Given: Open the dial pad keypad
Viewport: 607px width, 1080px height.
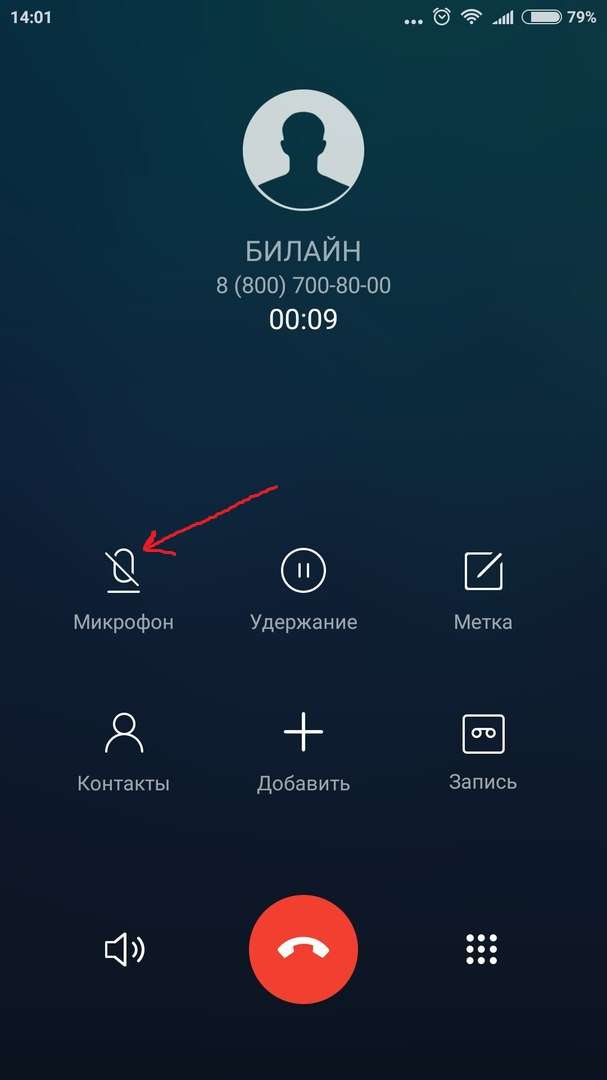Looking at the screenshot, I should pyautogui.click(x=482, y=949).
